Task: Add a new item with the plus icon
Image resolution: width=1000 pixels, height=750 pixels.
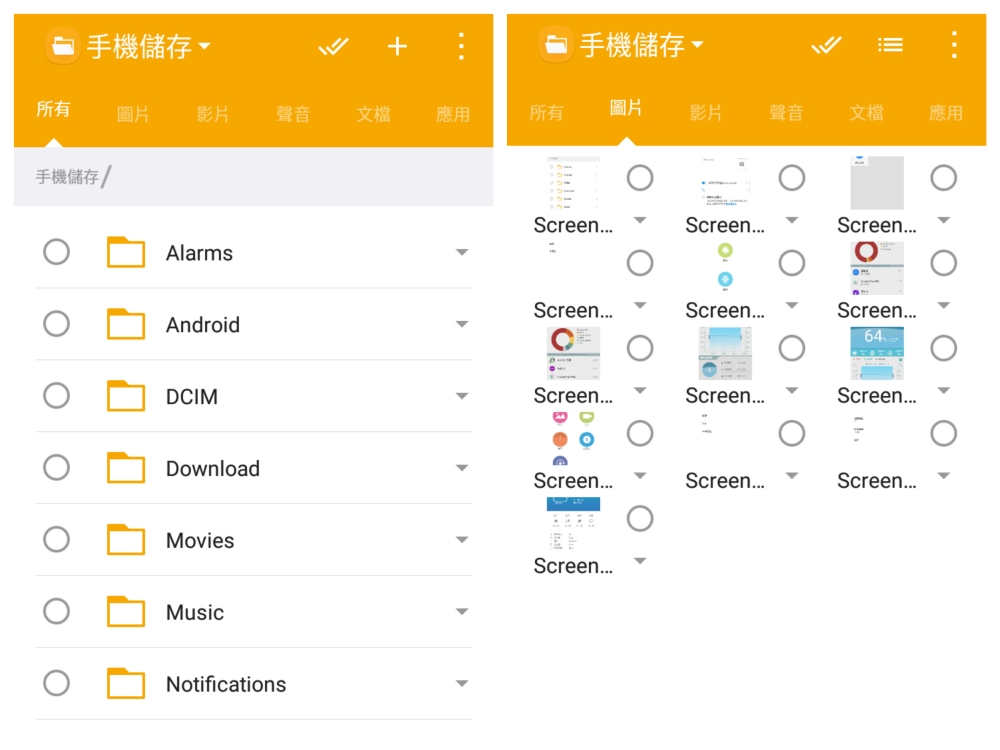Action: 397,46
